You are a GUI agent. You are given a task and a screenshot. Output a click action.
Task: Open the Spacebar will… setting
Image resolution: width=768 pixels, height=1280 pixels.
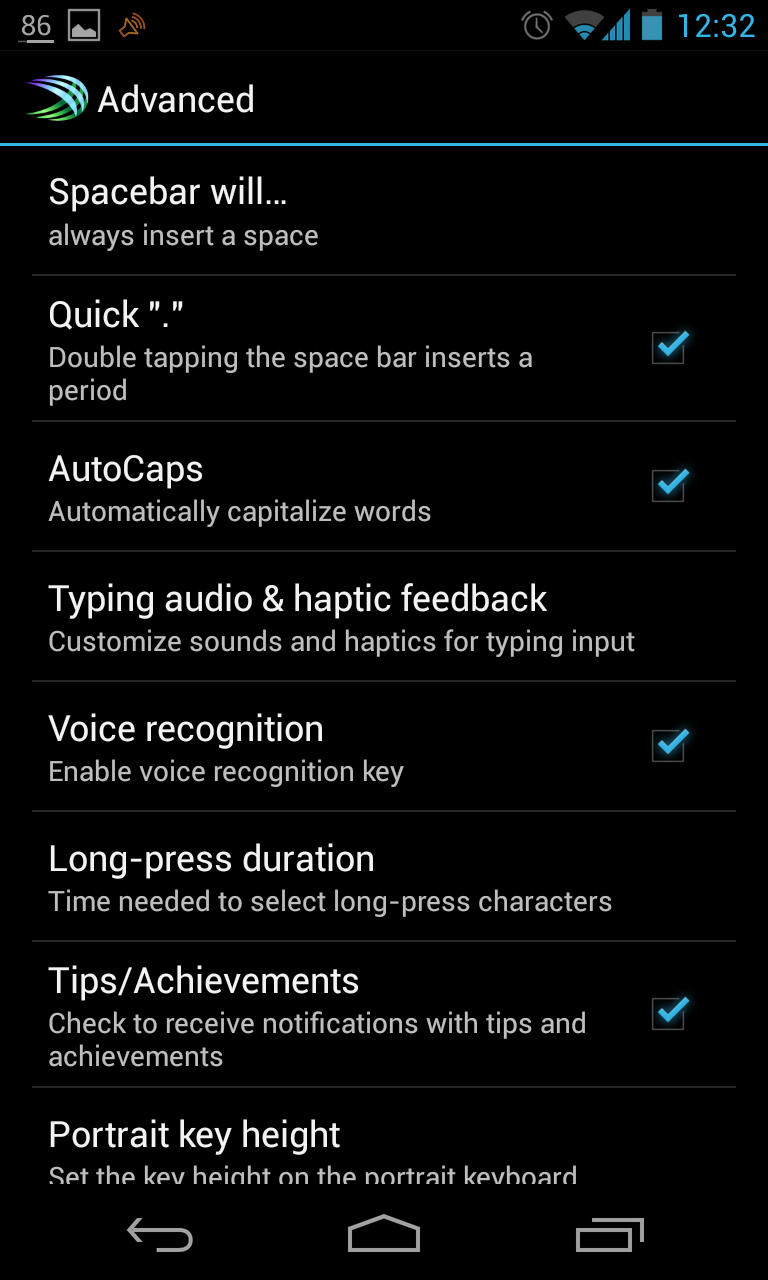pyautogui.click(x=384, y=211)
